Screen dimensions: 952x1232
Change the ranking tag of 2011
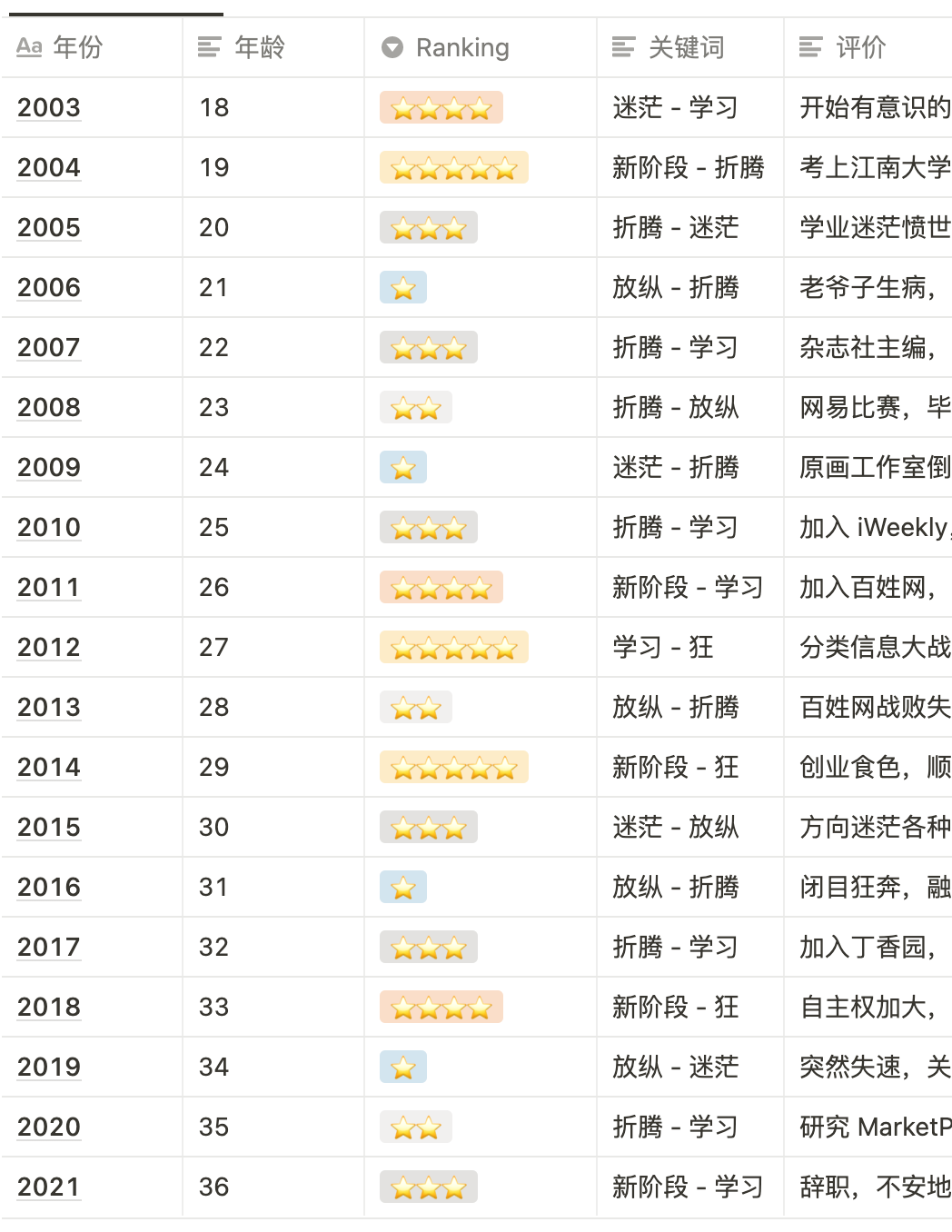click(441, 588)
